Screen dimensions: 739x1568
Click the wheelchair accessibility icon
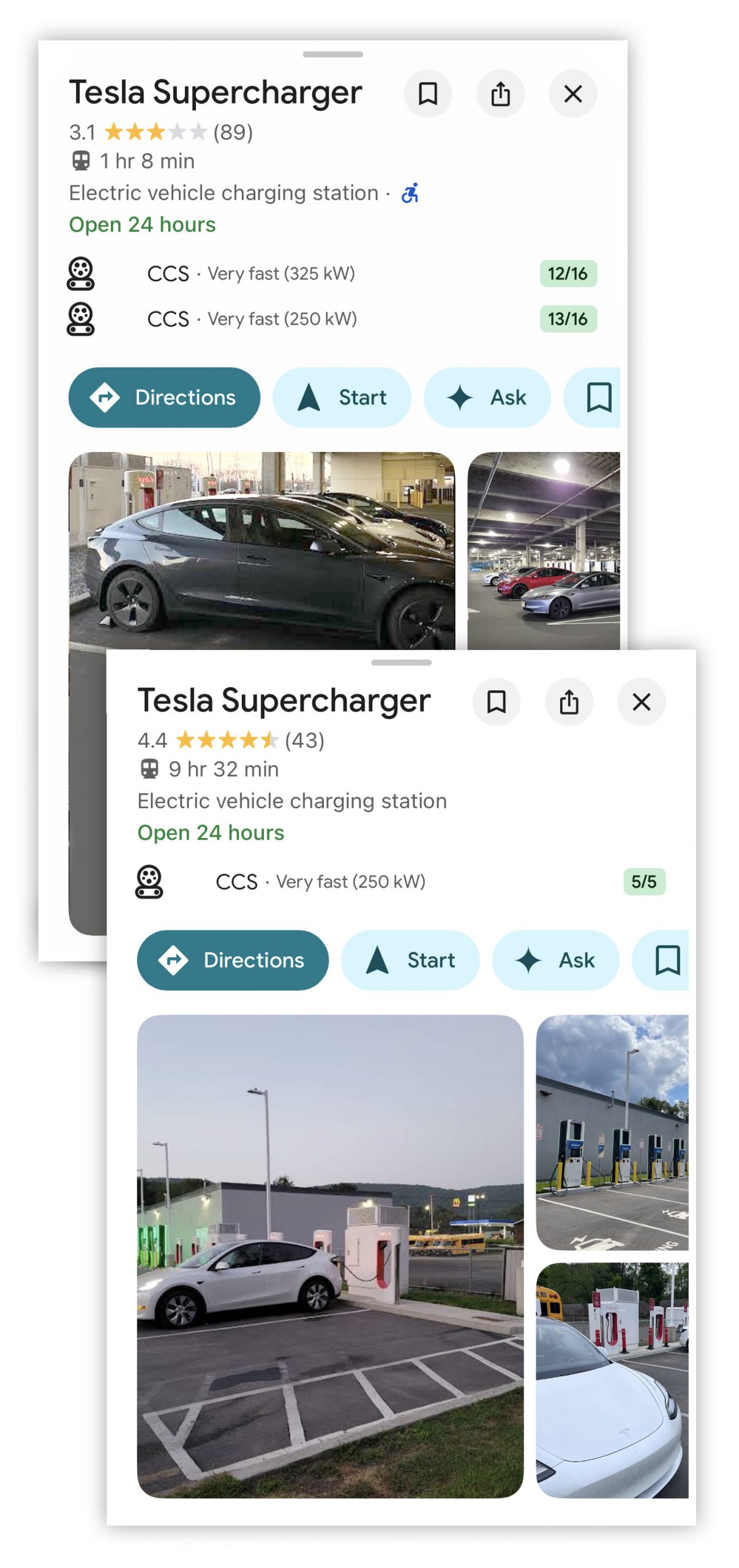pyautogui.click(x=410, y=193)
